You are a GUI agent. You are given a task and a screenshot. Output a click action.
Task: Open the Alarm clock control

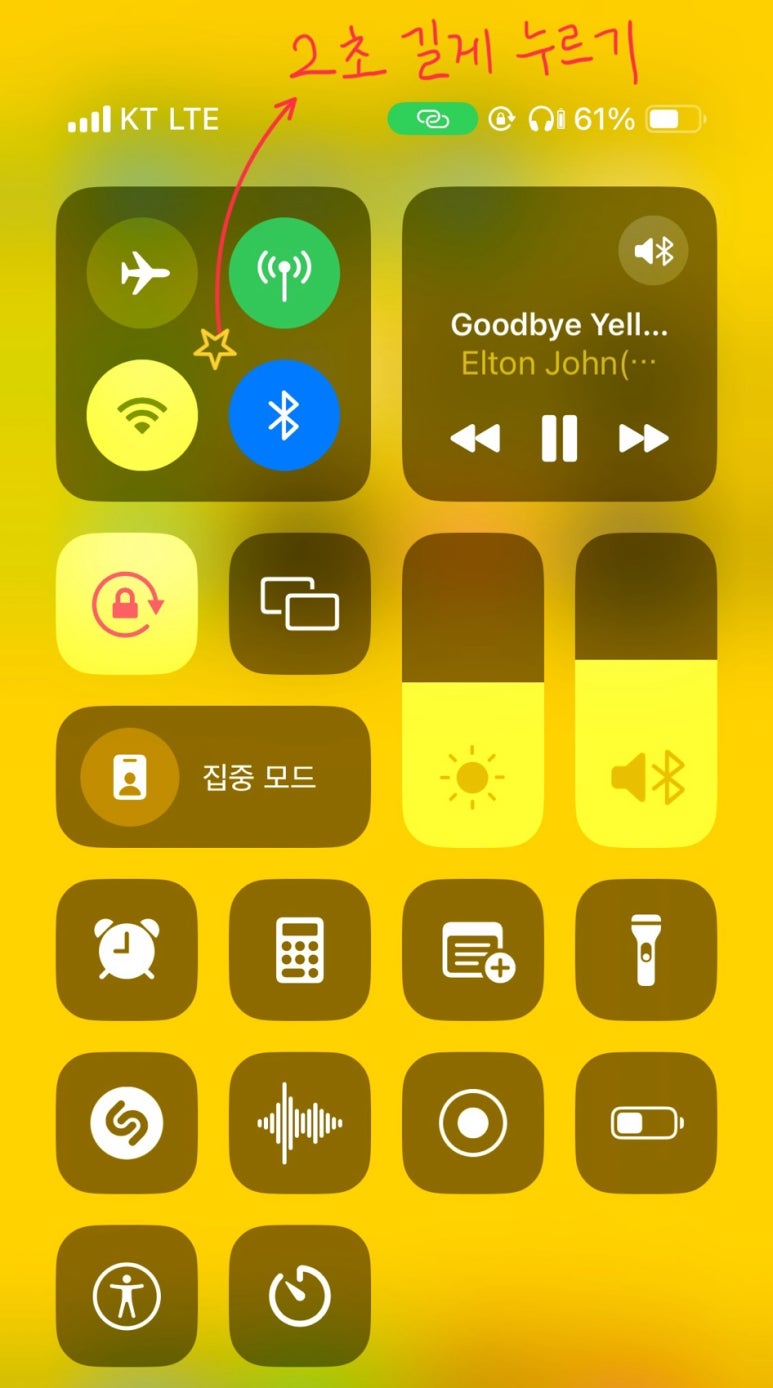point(127,949)
